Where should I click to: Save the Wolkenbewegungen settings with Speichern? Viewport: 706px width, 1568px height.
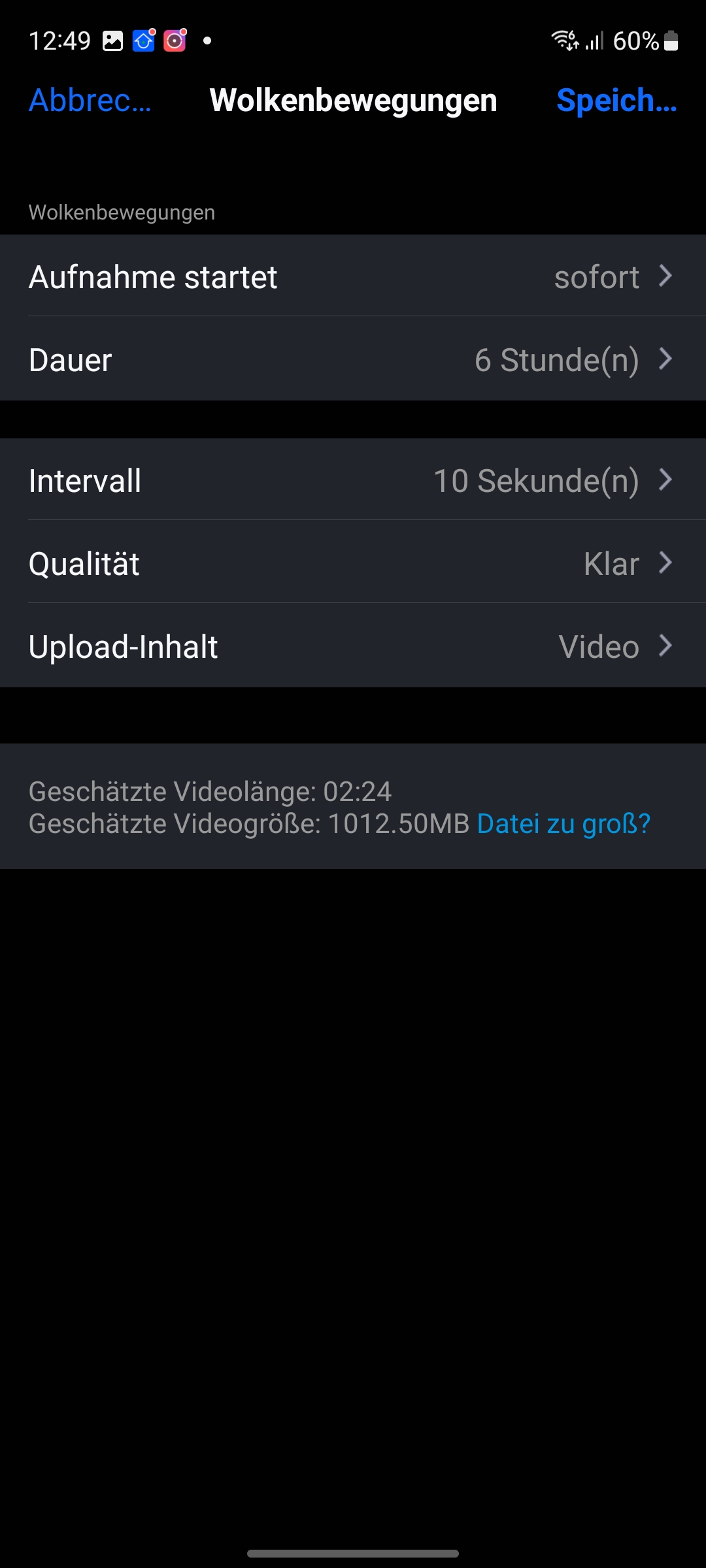click(x=616, y=101)
